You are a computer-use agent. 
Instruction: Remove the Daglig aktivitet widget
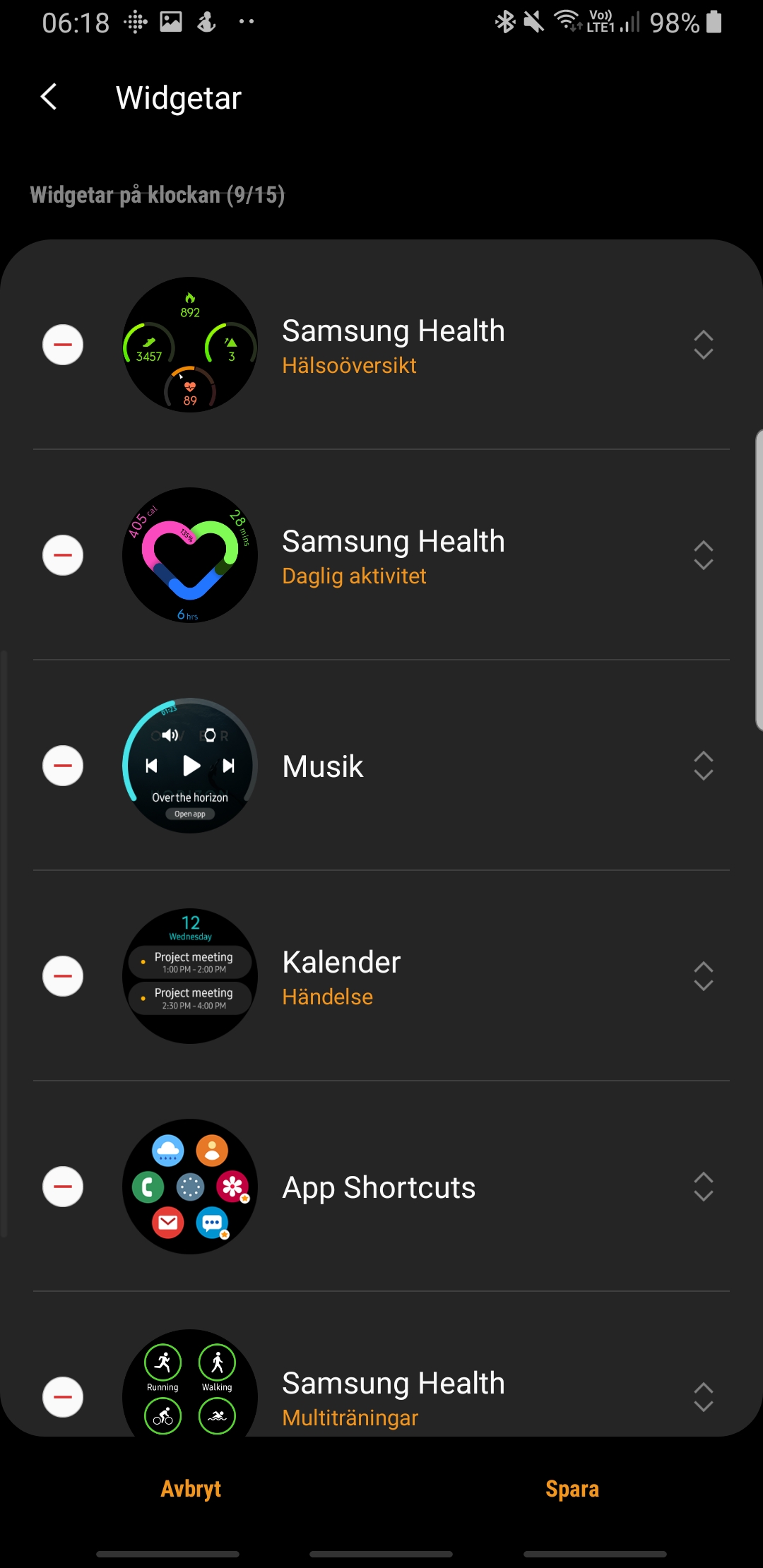click(x=63, y=555)
